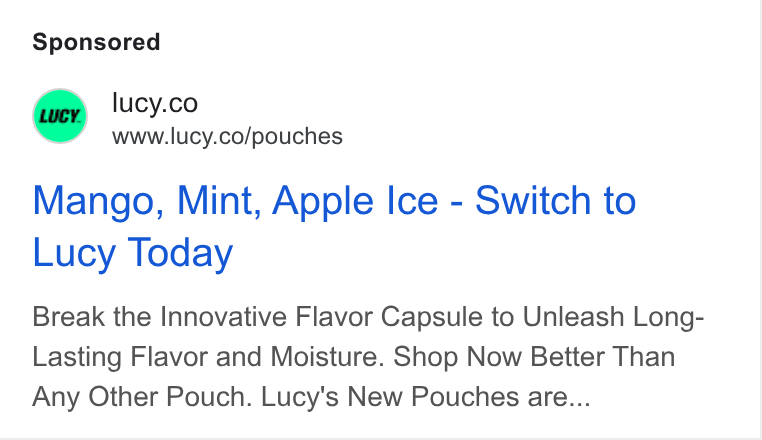This screenshot has width=762, height=440.
Task: Open the Mango, Mint, Apple Ice headline link
Action: [334, 226]
